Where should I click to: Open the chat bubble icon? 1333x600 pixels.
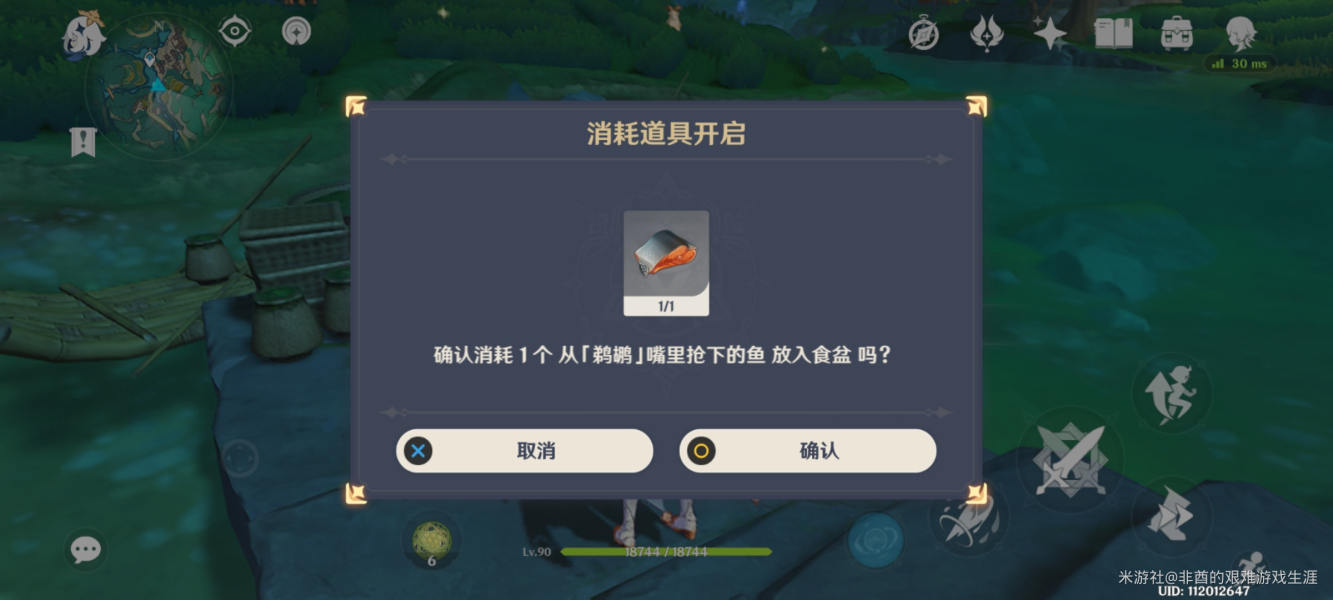coord(85,549)
